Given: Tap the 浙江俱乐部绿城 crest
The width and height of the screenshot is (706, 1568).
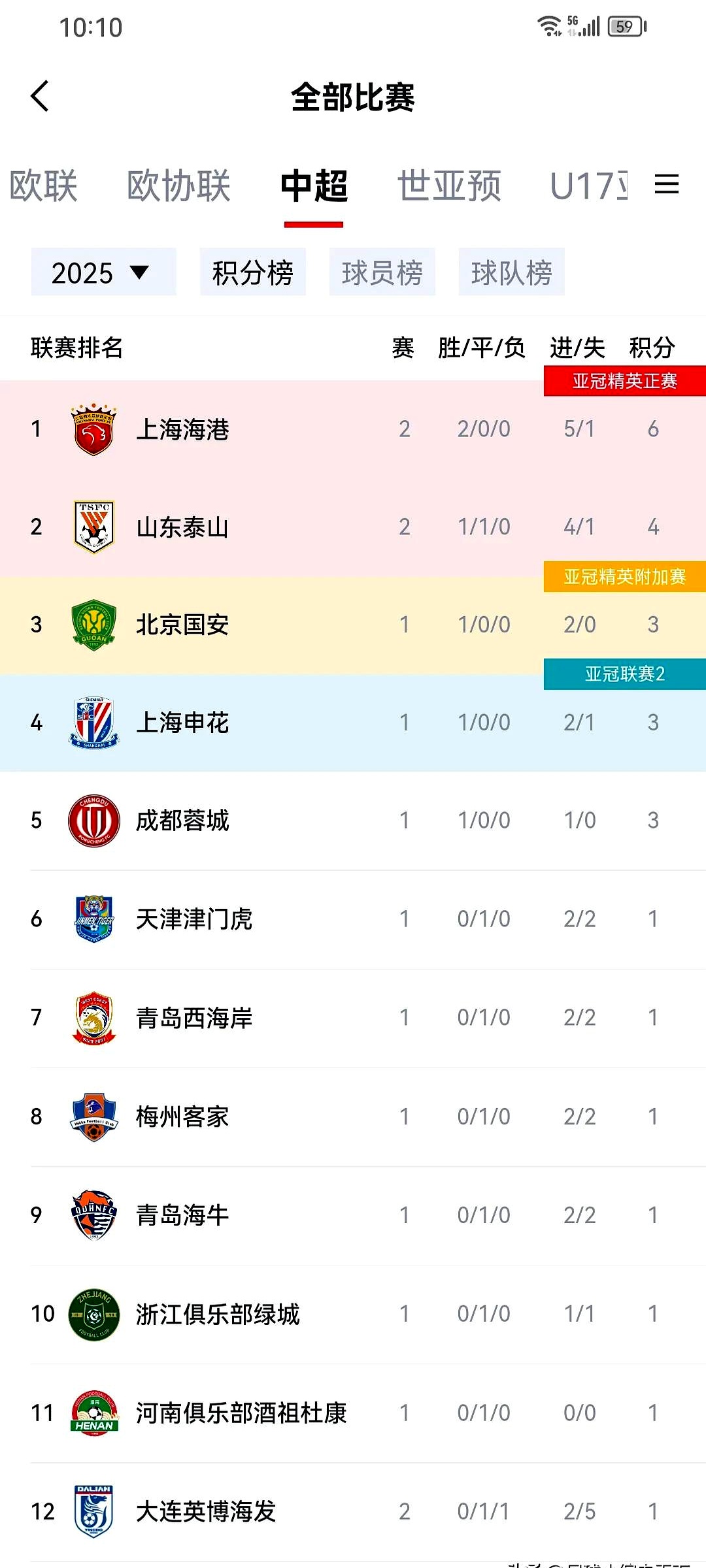Looking at the screenshot, I should pyautogui.click(x=93, y=1313).
